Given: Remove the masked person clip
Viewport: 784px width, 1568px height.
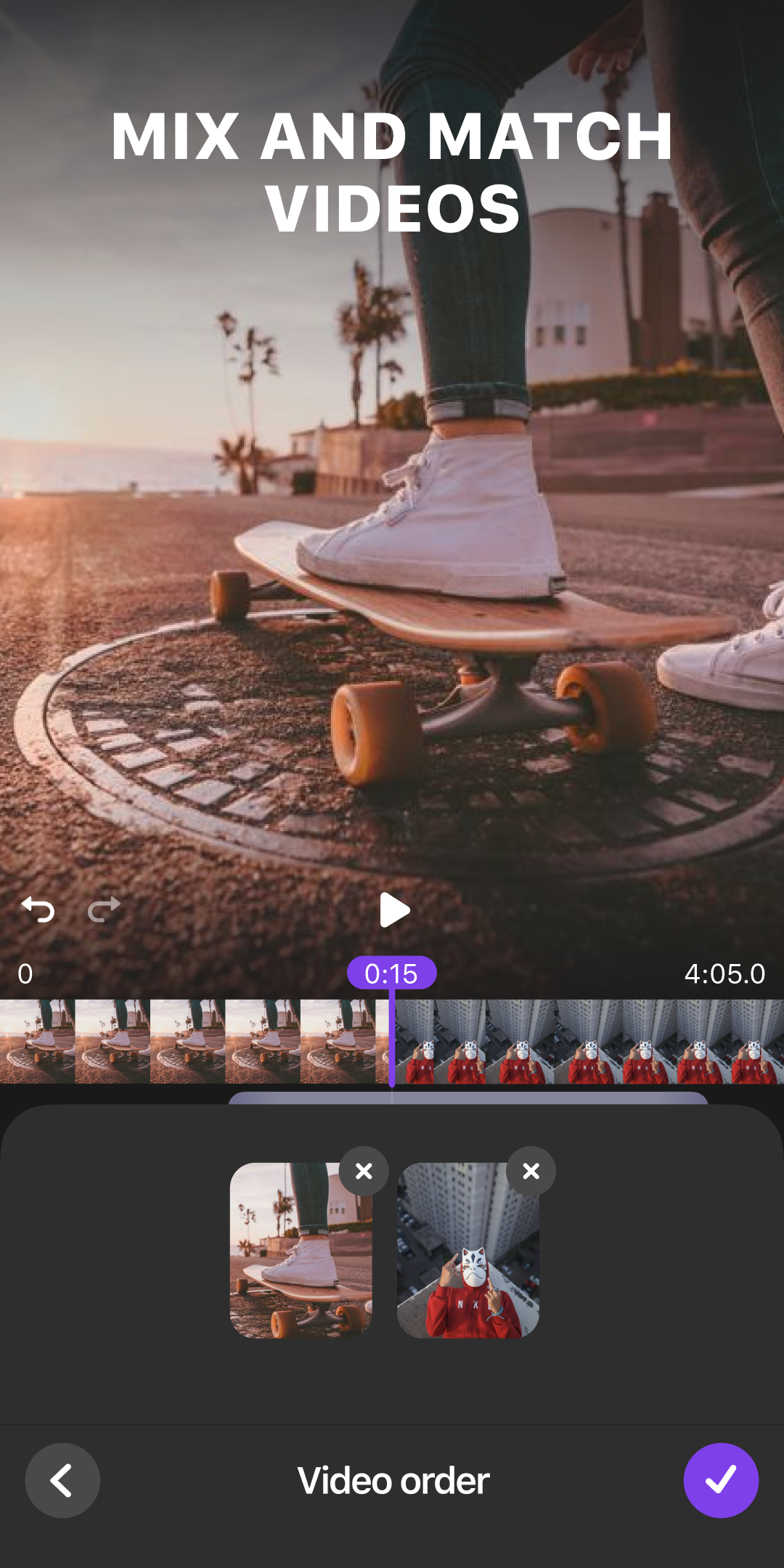Looking at the screenshot, I should click(531, 1171).
